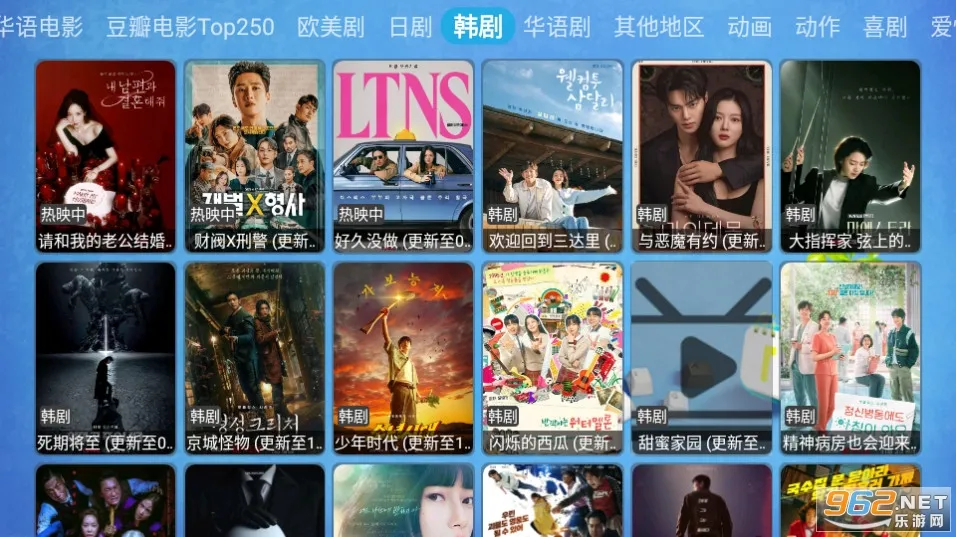The image size is (956, 537).
Task: View the 死期将至 drama
Action: (106, 358)
